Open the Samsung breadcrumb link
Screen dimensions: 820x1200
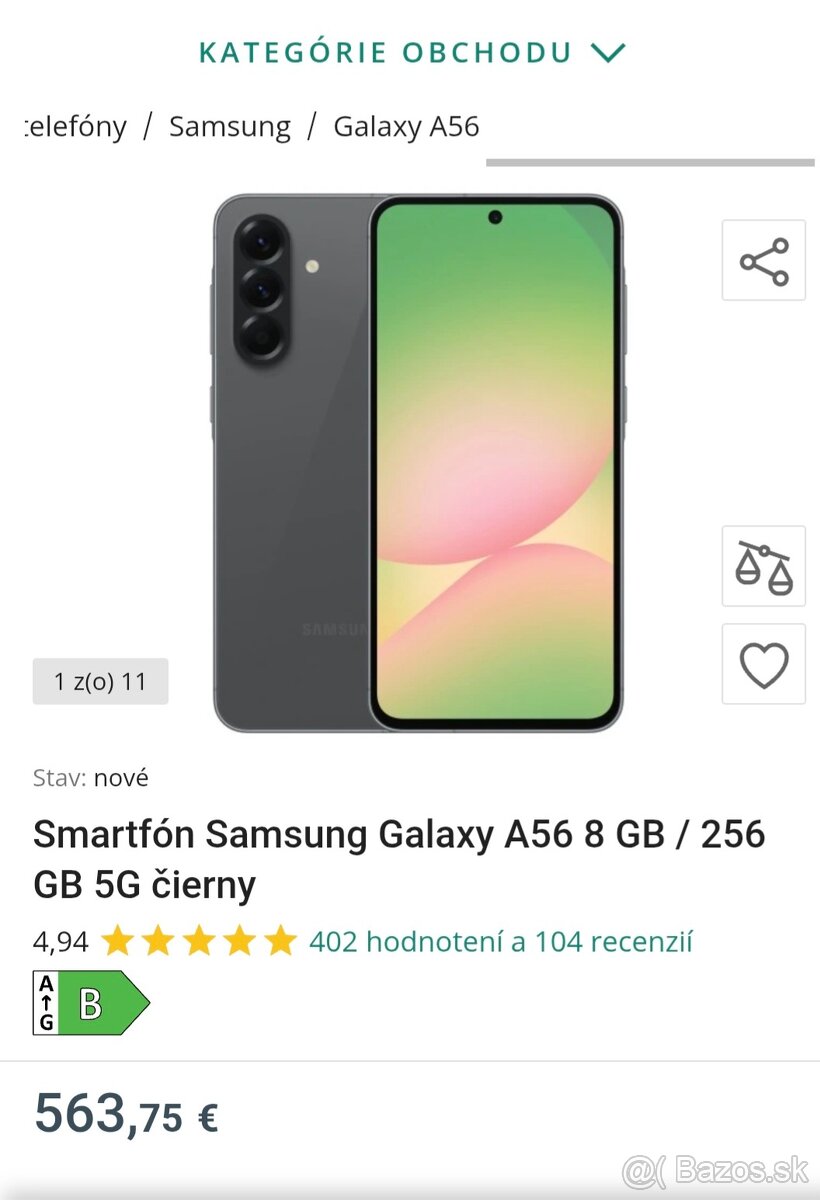click(x=230, y=127)
